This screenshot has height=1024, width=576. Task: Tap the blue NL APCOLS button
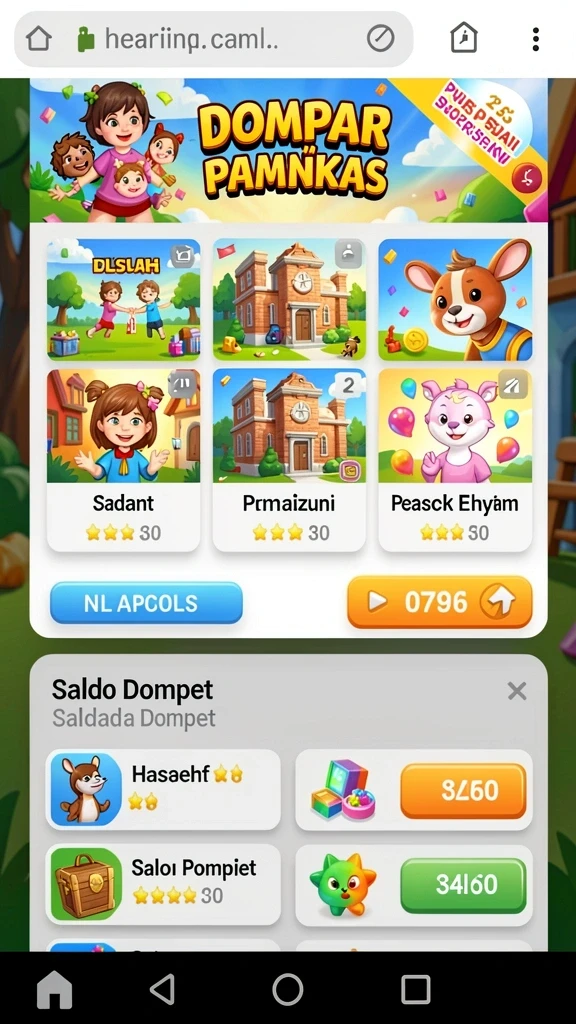click(x=146, y=603)
